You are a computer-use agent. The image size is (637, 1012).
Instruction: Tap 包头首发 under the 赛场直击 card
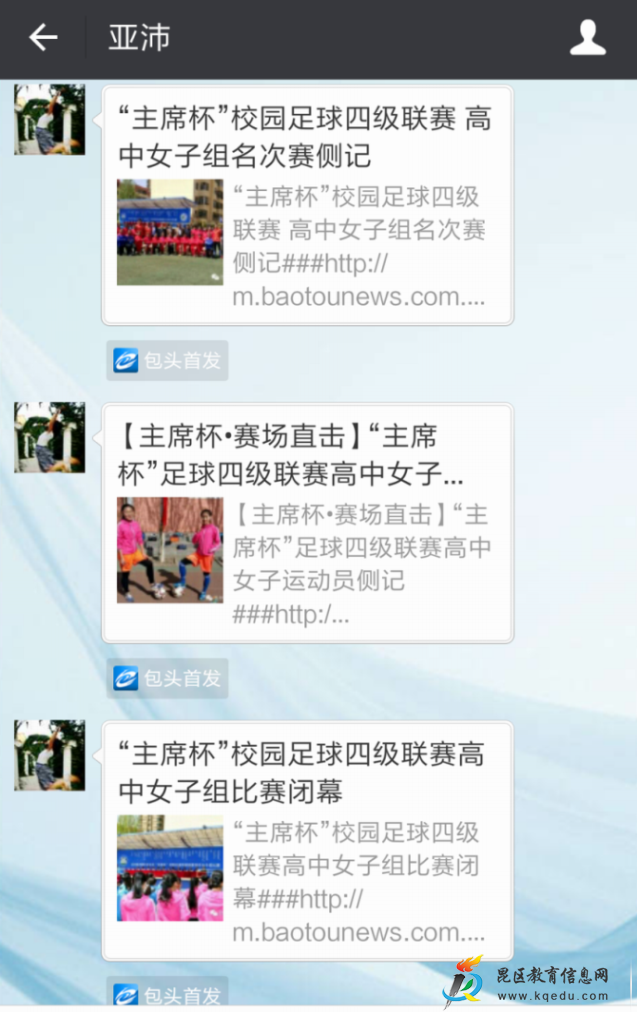pyautogui.click(x=168, y=678)
